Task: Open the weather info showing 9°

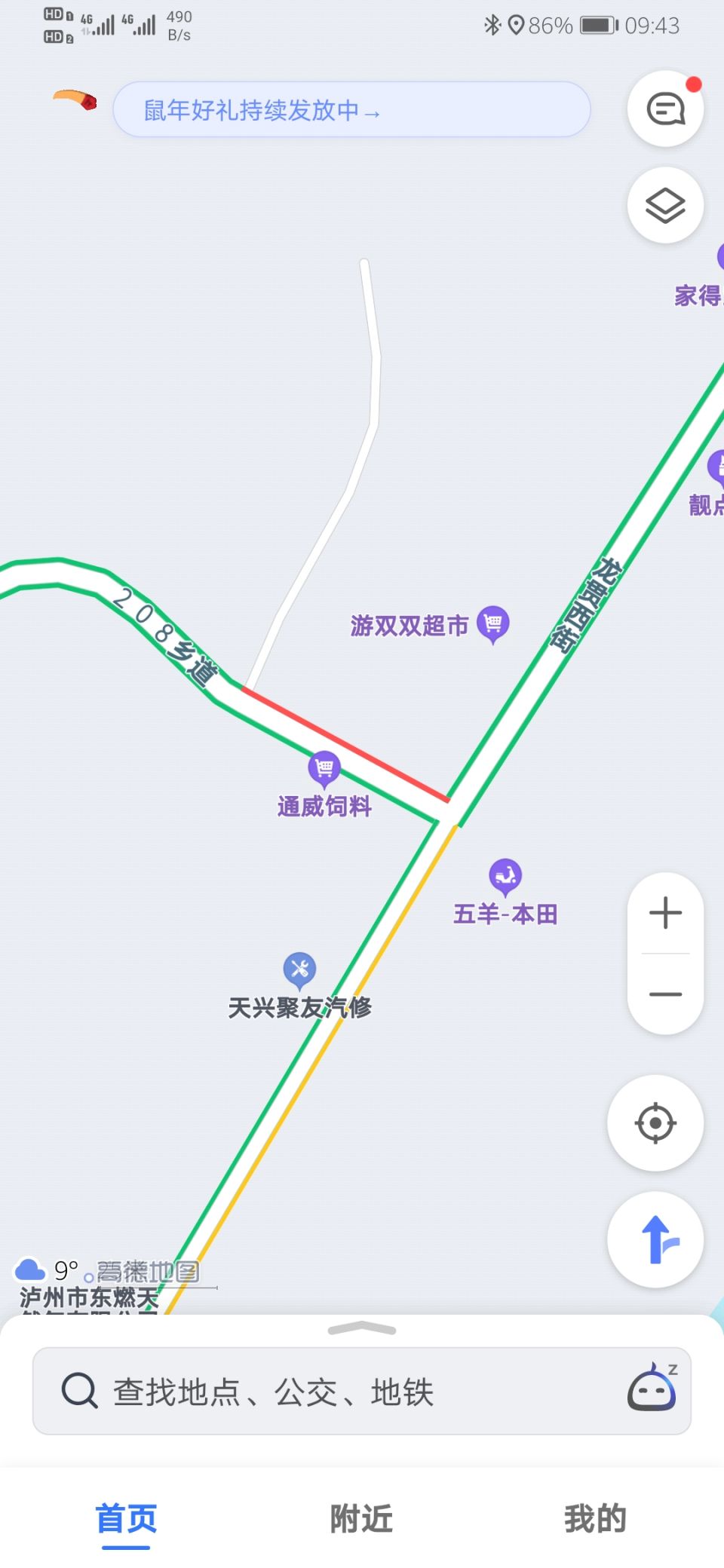Action: (47, 1271)
